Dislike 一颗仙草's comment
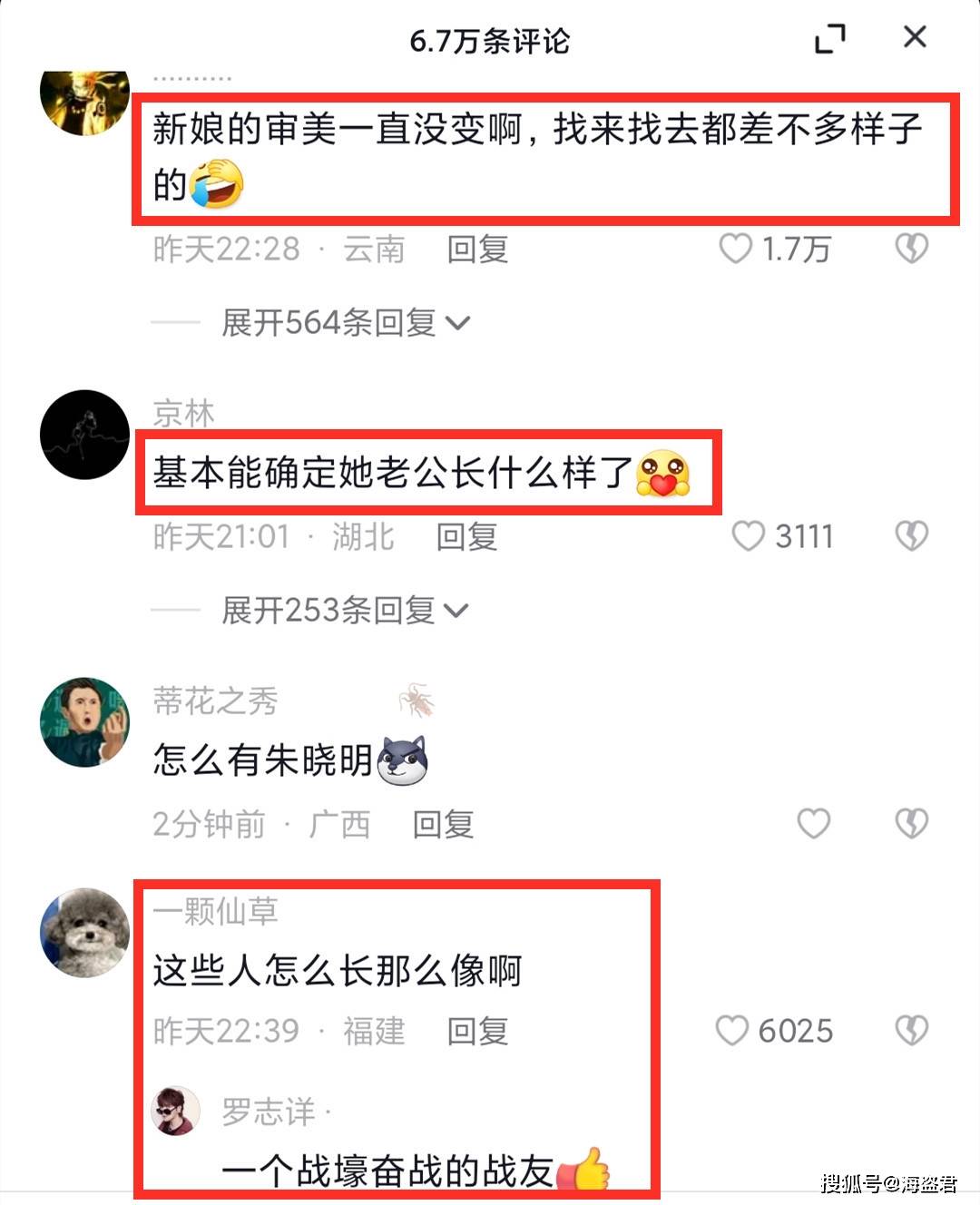Screen dimensions: 980x1205 (x=911, y=1031)
